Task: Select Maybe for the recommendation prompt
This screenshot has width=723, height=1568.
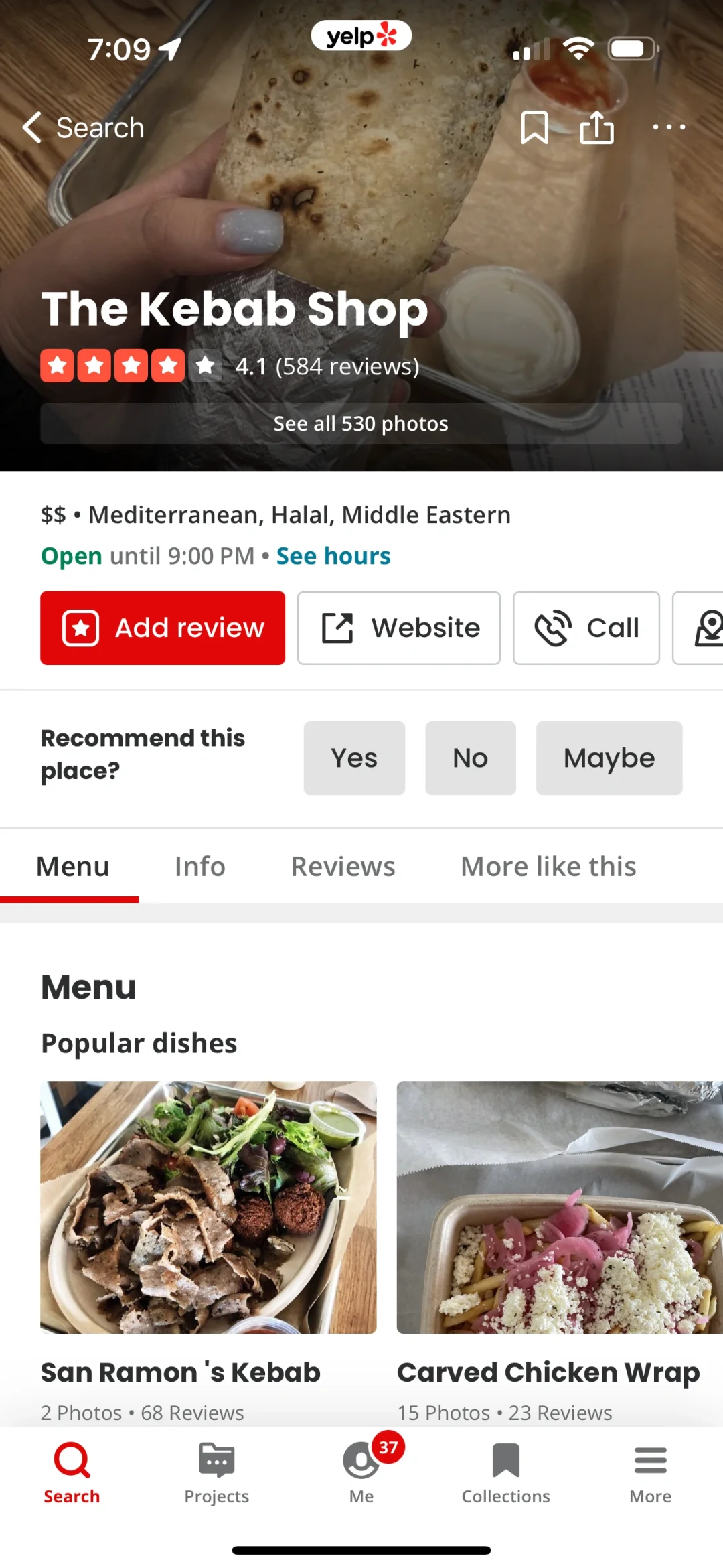Action: [x=609, y=758]
